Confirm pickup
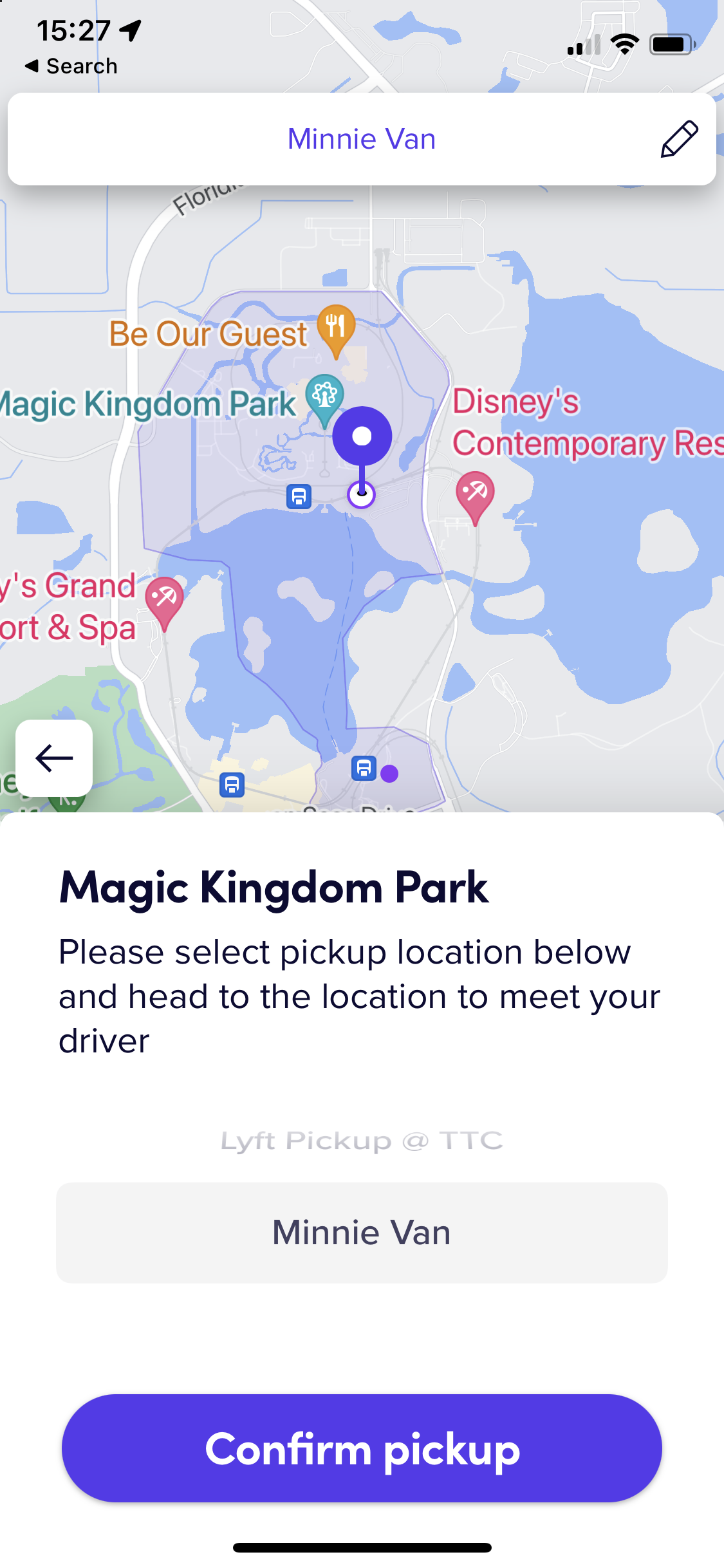The width and height of the screenshot is (724, 1568). [x=362, y=1448]
